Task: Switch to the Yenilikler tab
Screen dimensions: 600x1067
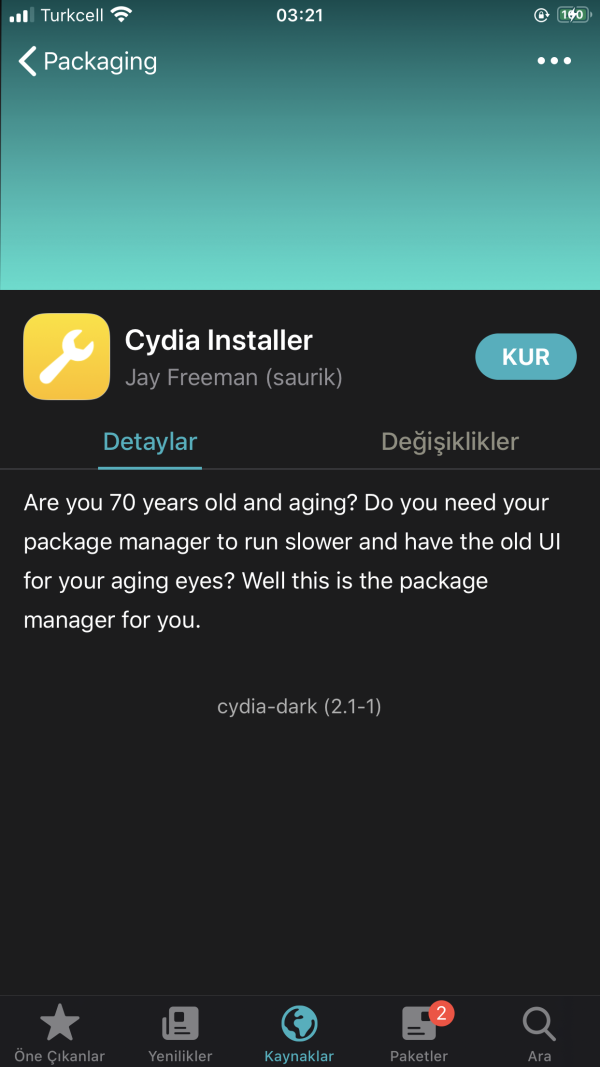Action: click(180, 1033)
